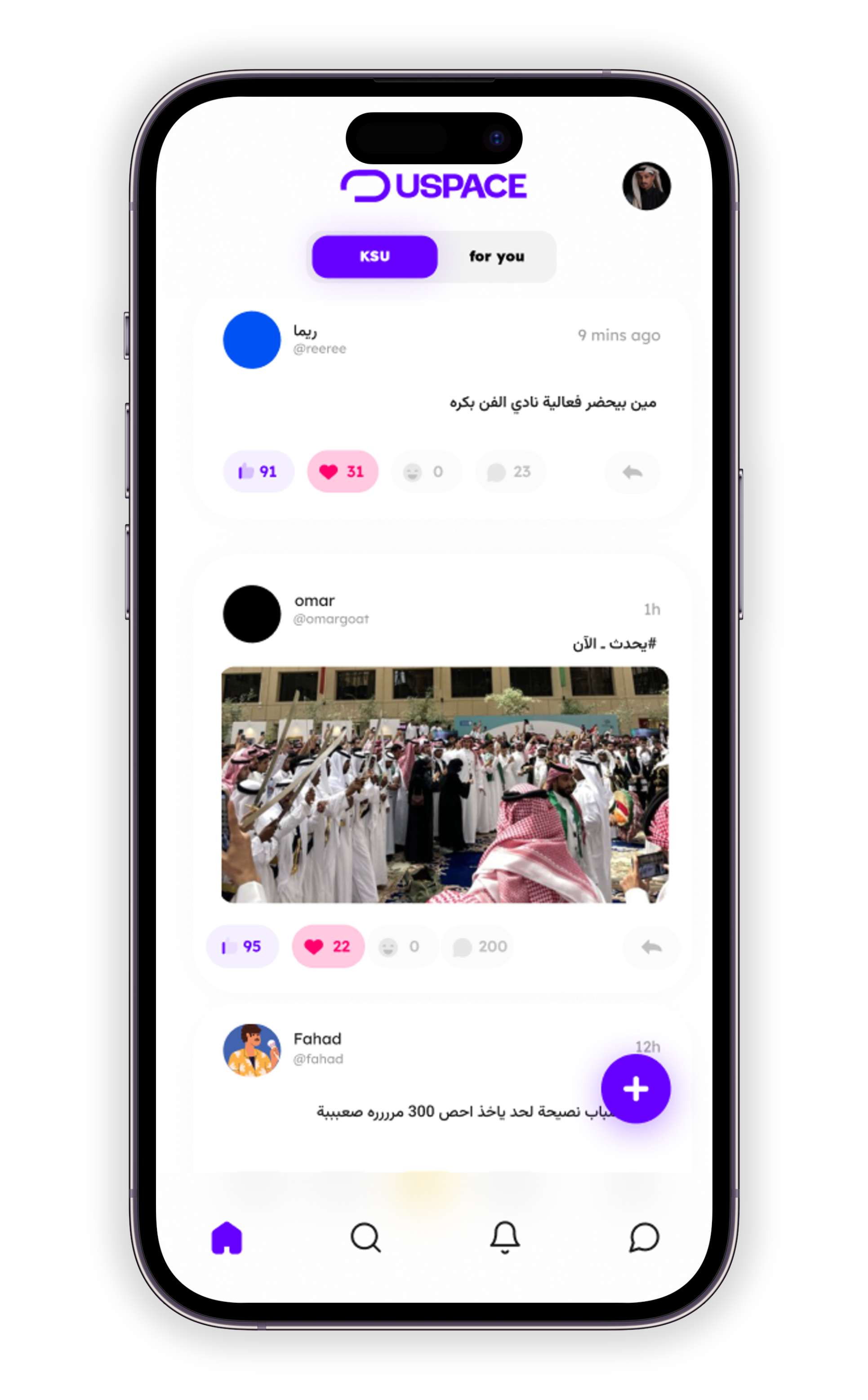Screen dimensions: 868x1400
Task: Open the search tab
Action: click(365, 1238)
